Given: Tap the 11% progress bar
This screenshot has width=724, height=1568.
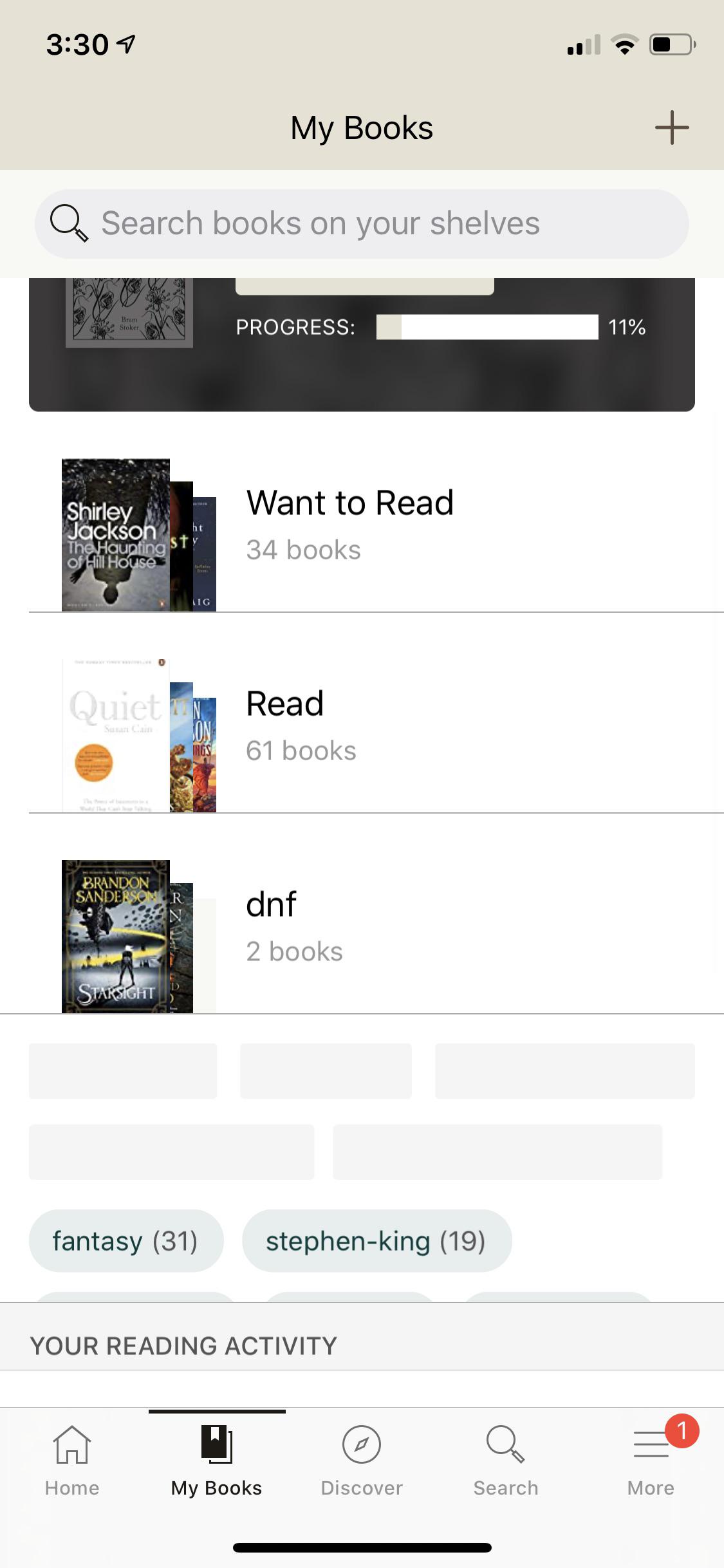Looking at the screenshot, I should [487, 328].
